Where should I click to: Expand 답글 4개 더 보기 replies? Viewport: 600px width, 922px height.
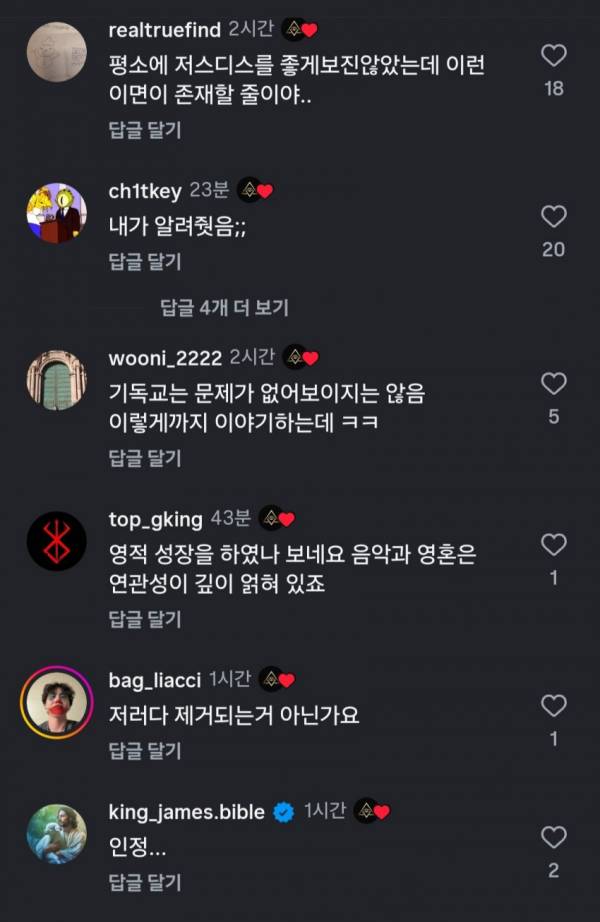point(224,308)
